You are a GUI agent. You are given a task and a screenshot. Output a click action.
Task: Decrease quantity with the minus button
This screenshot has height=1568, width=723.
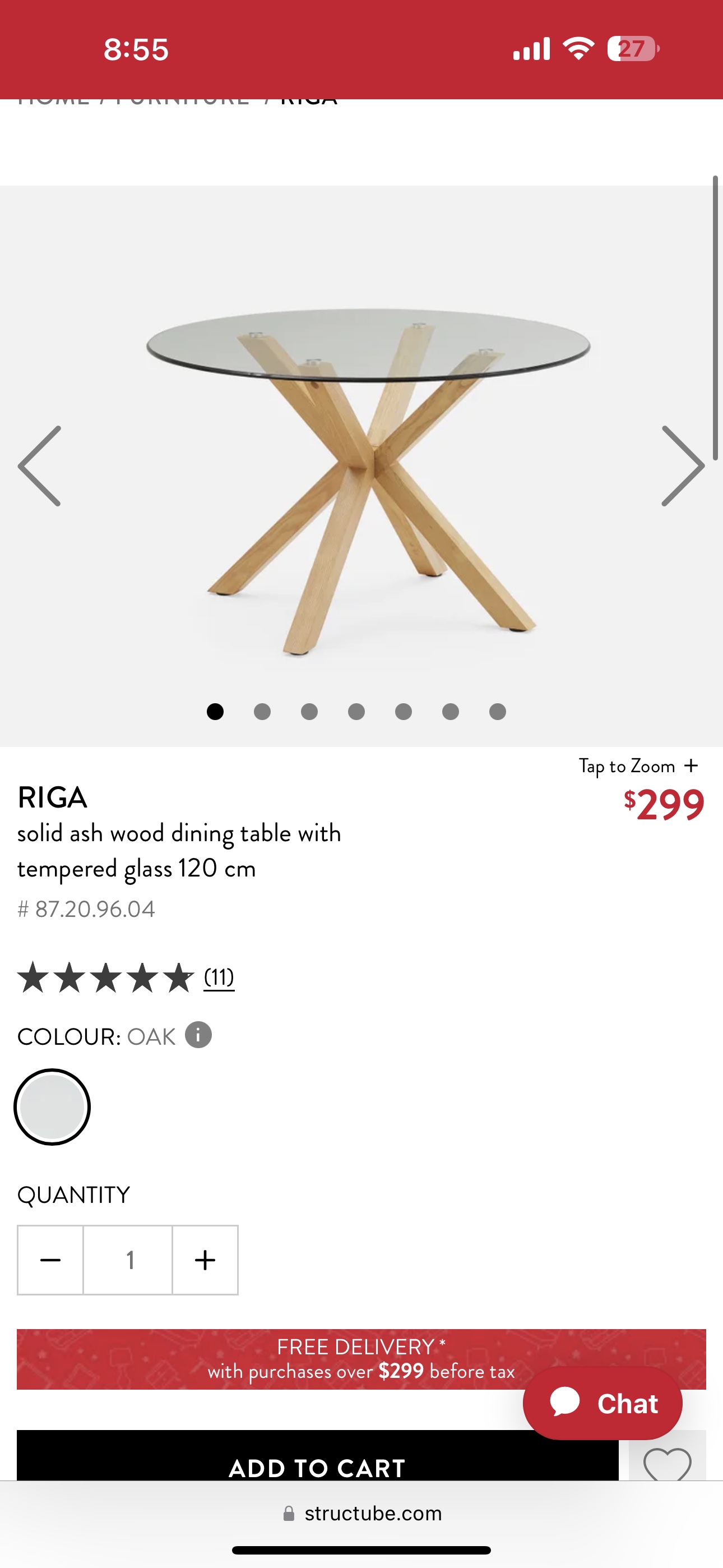click(50, 1260)
